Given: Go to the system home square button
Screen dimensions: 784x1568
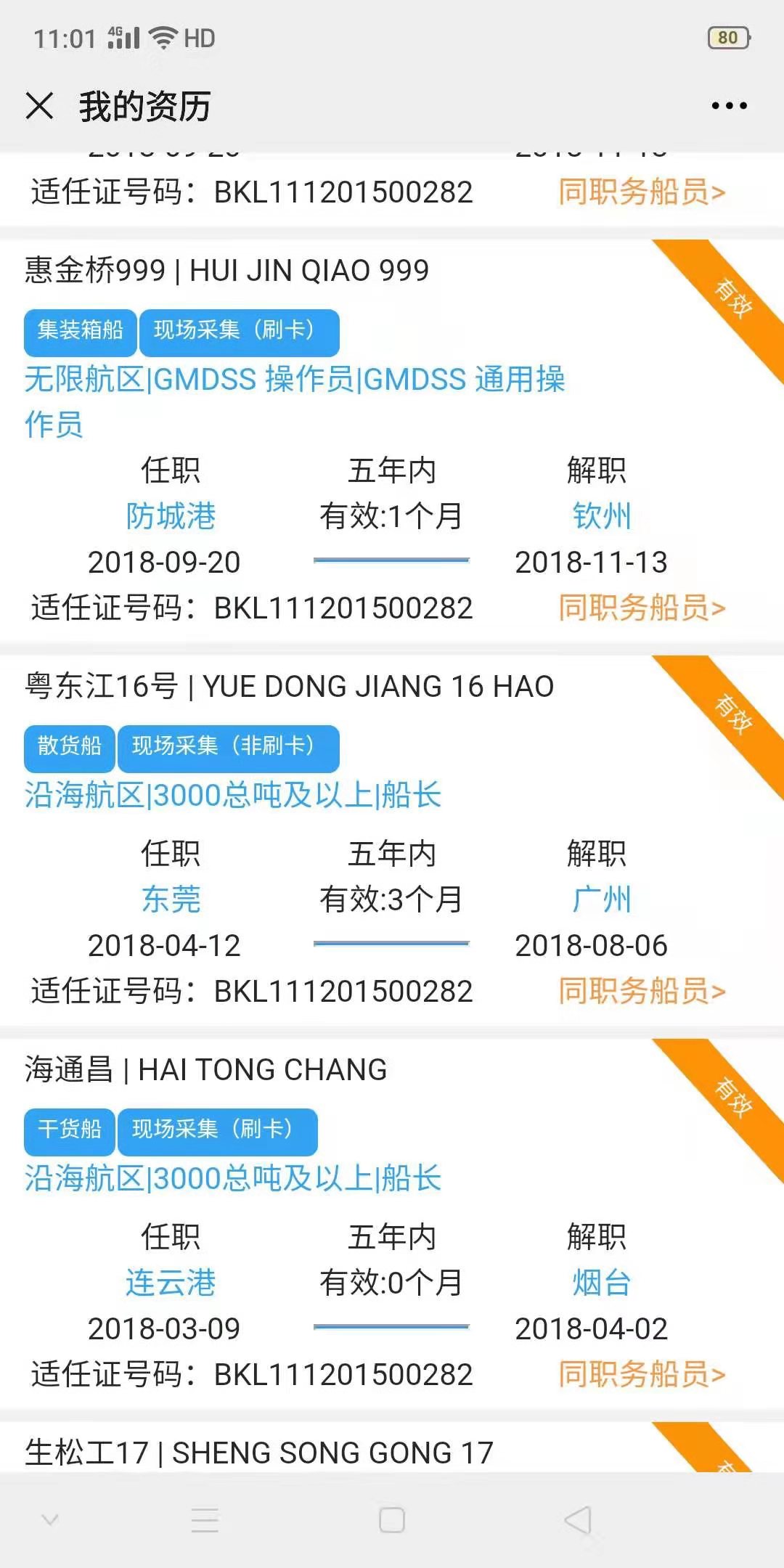Looking at the screenshot, I should pos(392,1520).
